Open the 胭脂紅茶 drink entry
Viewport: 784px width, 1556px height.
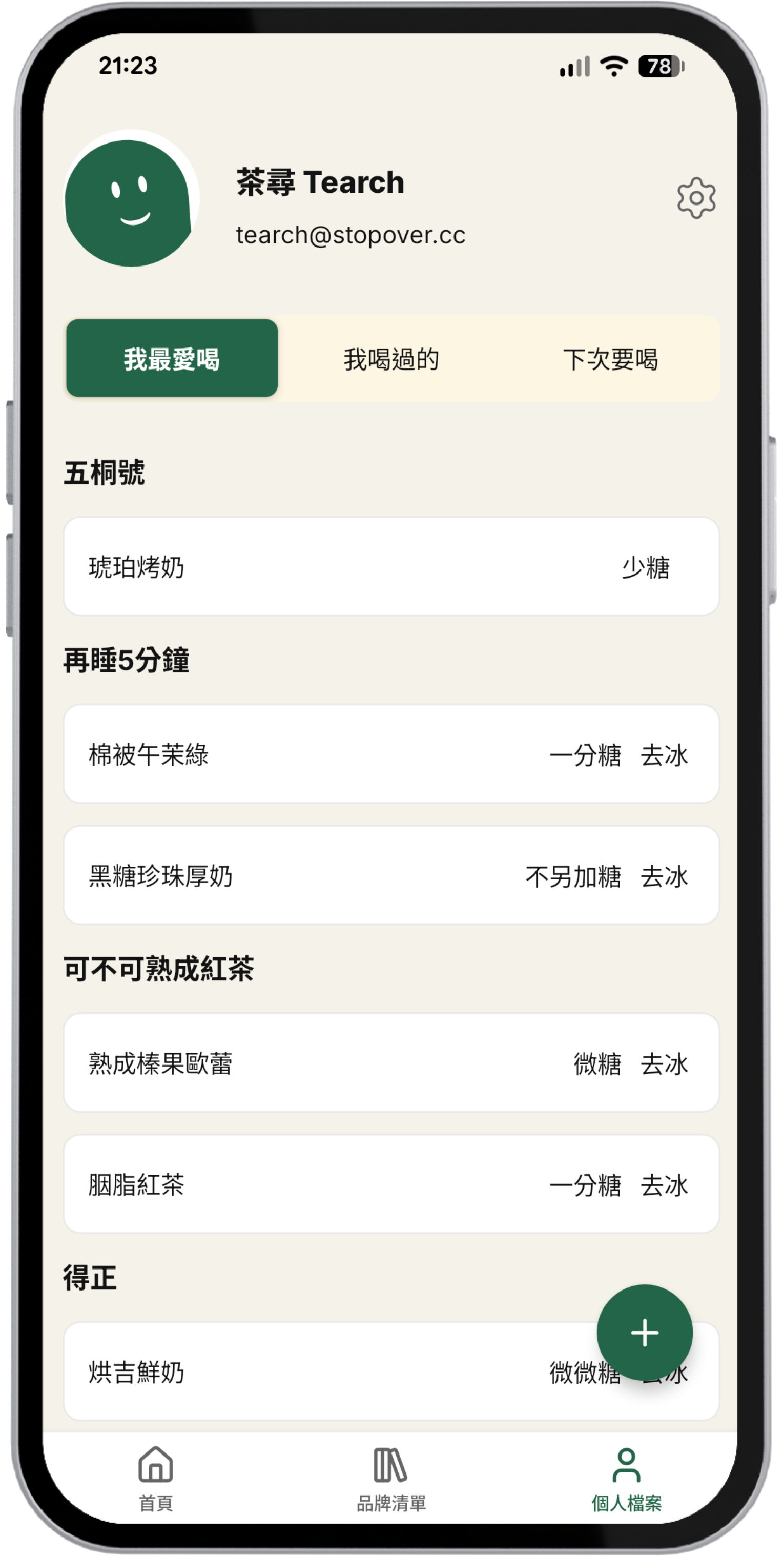[391, 1184]
